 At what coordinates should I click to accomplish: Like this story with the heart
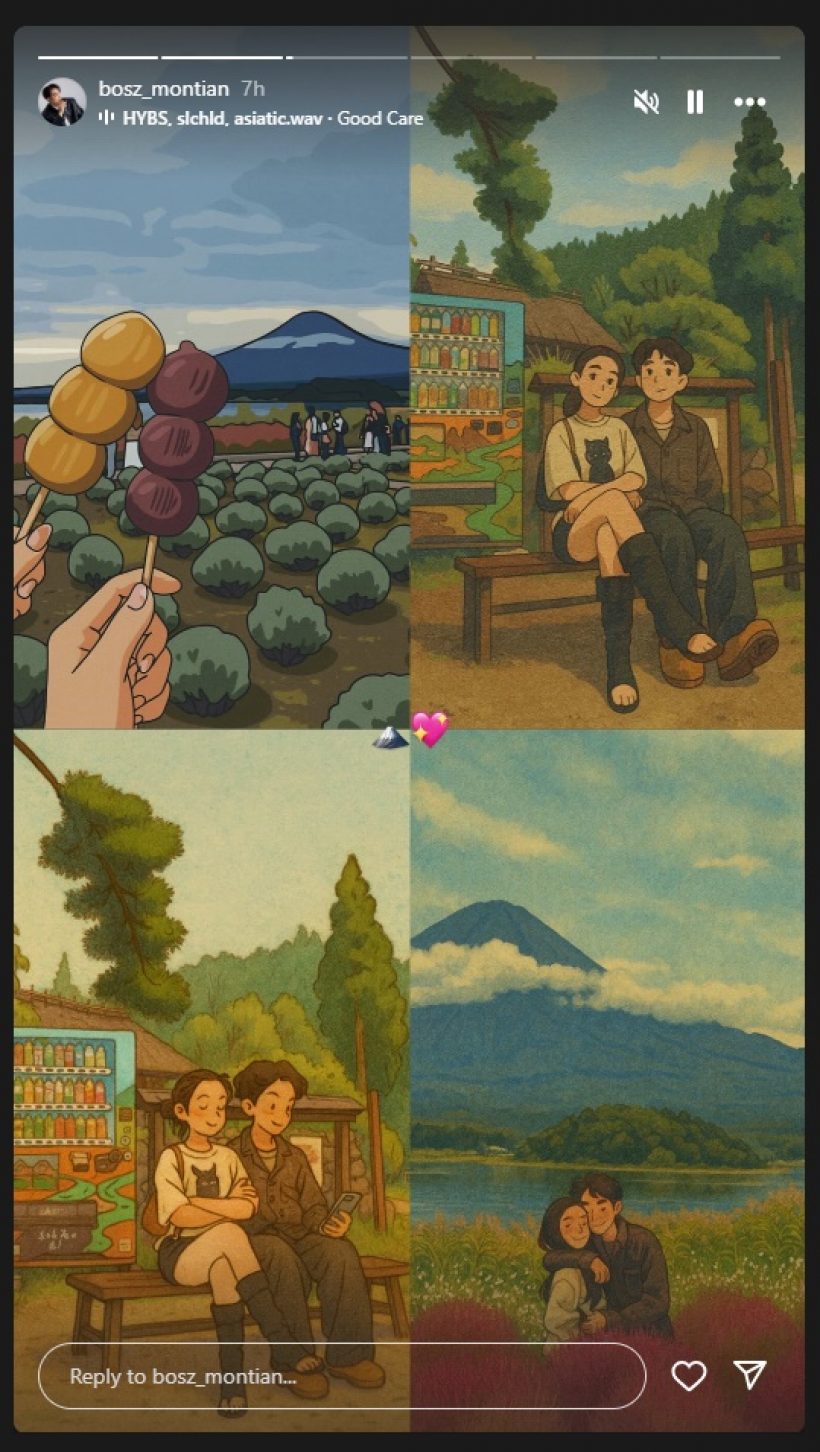click(689, 1376)
